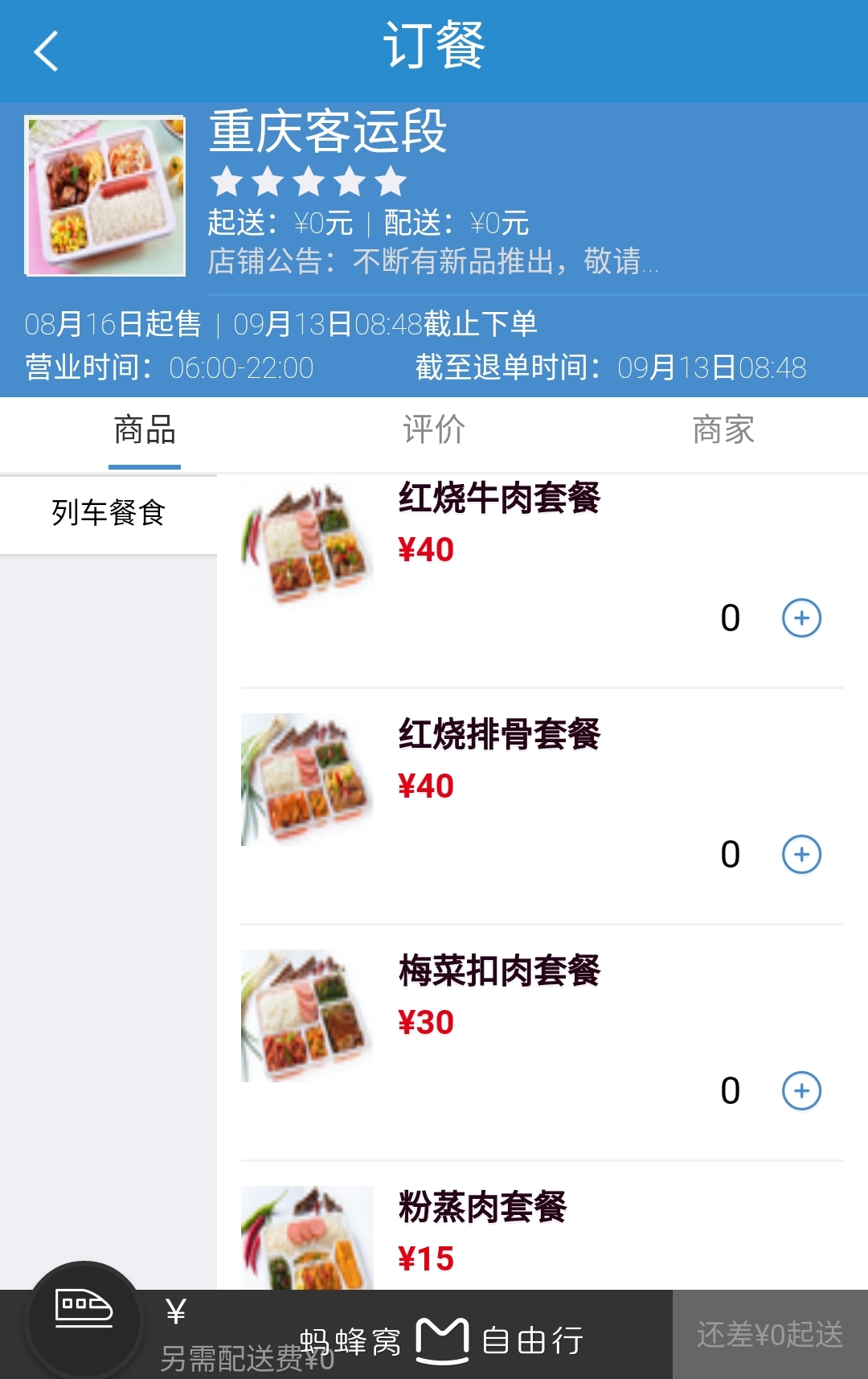View the 店铺公告 announcement
The height and width of the screenshot is (1379, 868).
(434, 261)
